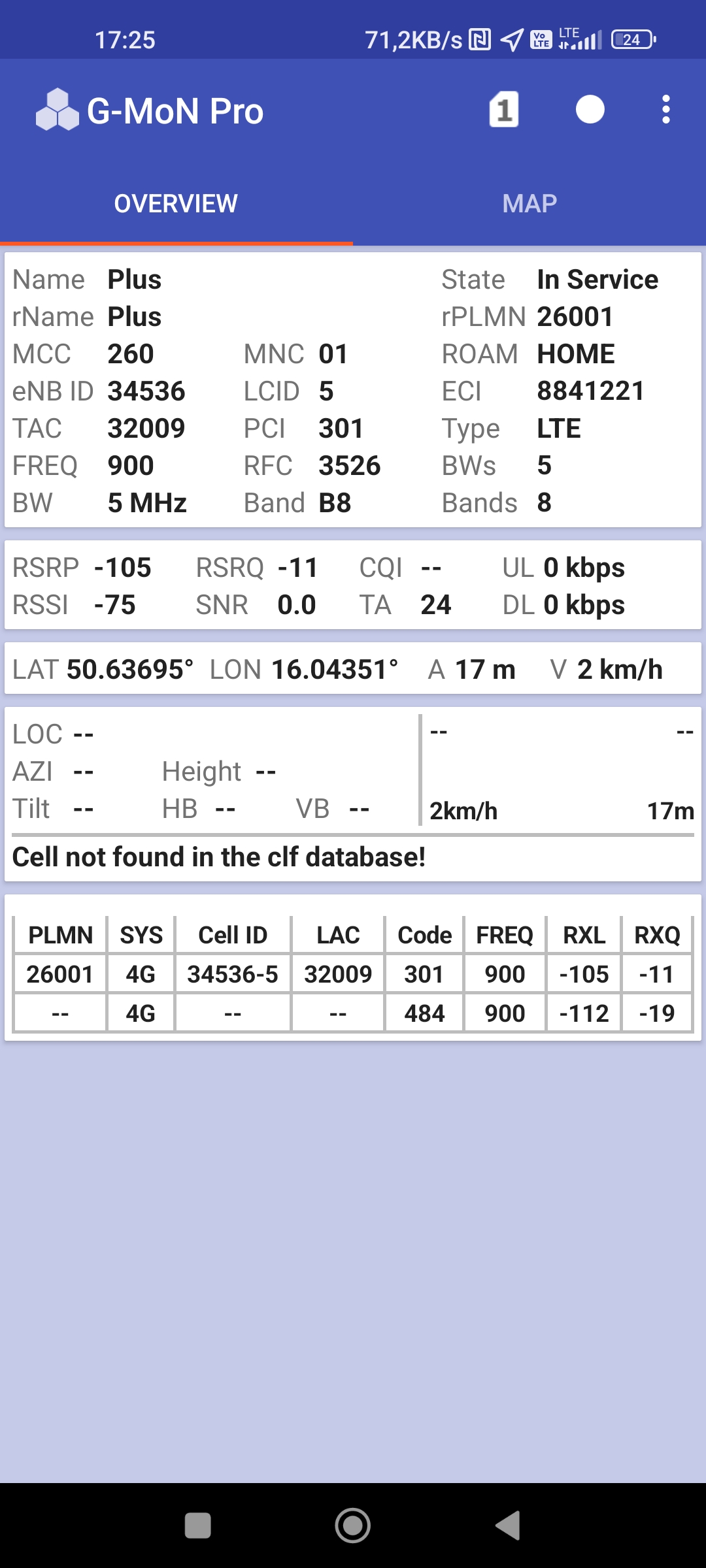Tap the white record circle button
Screen dimensions: 706x1568
590,110
